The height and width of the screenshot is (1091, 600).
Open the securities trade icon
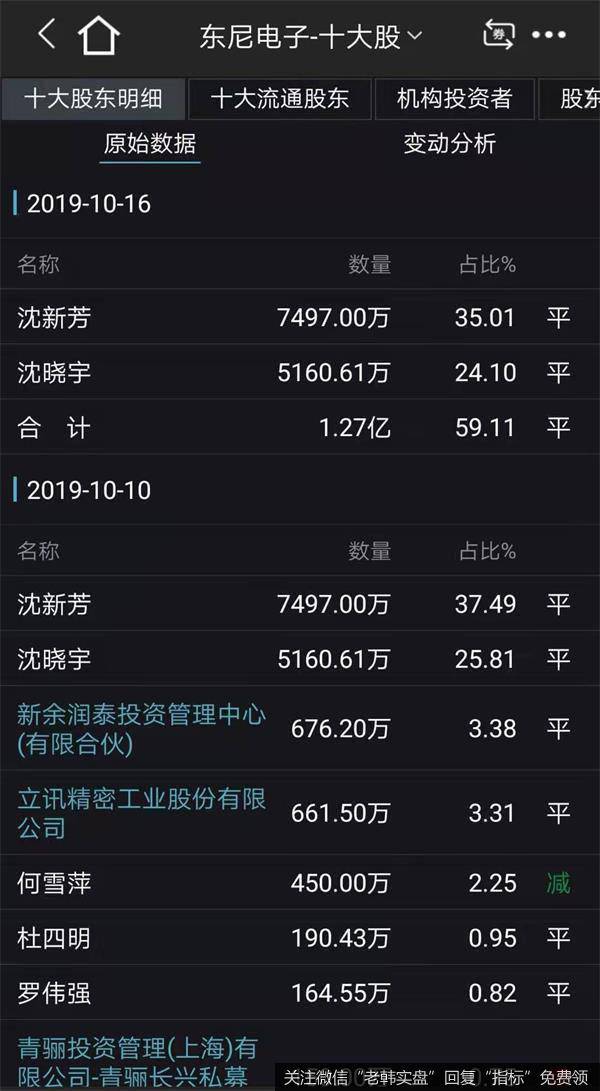pyautogui.click(x=498, y=34)
